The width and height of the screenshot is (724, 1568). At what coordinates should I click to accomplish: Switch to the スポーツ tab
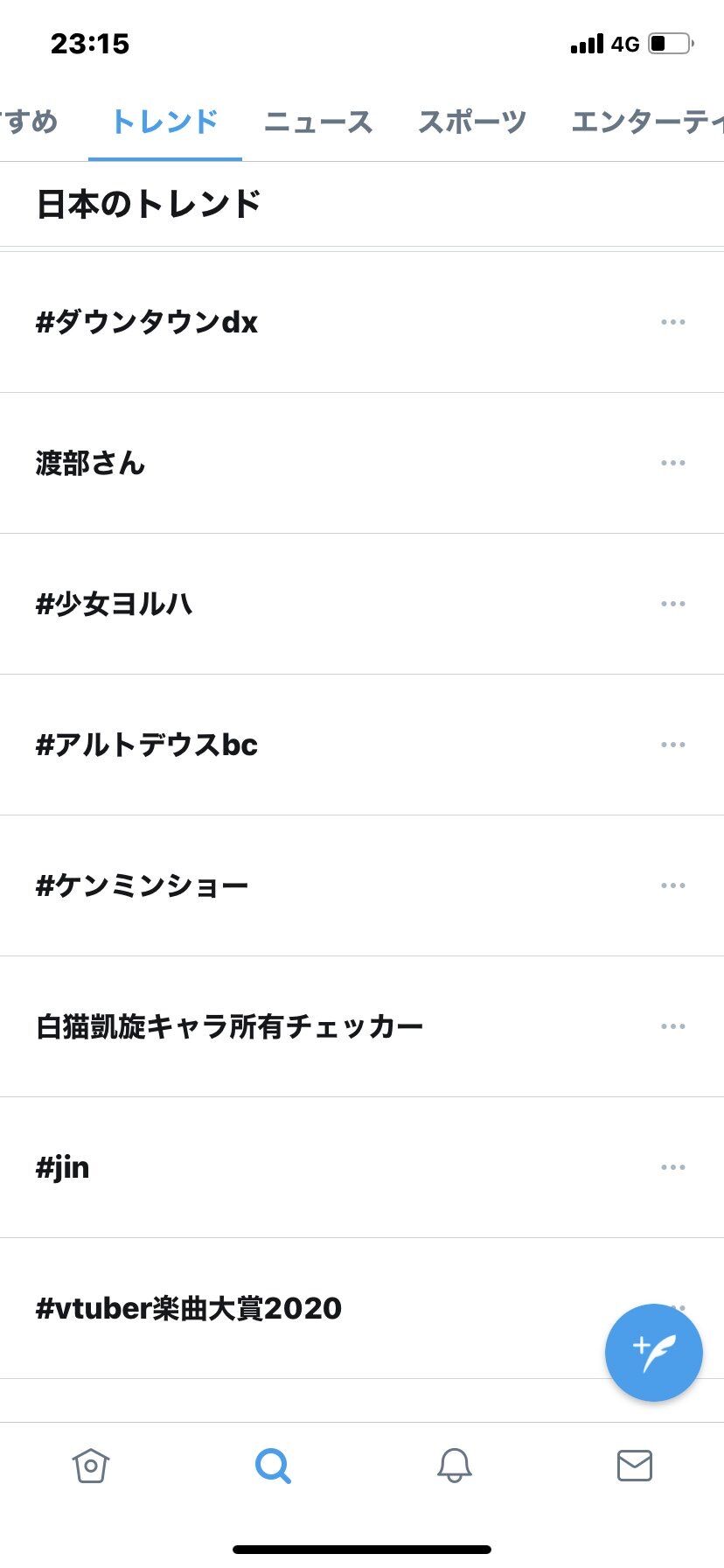point(472,122)
